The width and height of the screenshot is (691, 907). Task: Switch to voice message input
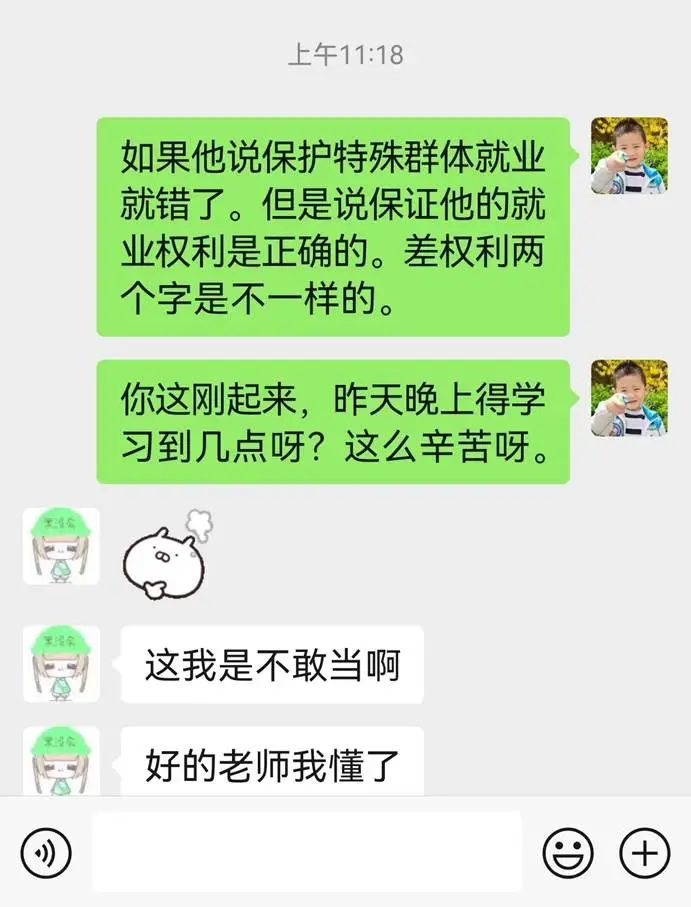point(46,853)
